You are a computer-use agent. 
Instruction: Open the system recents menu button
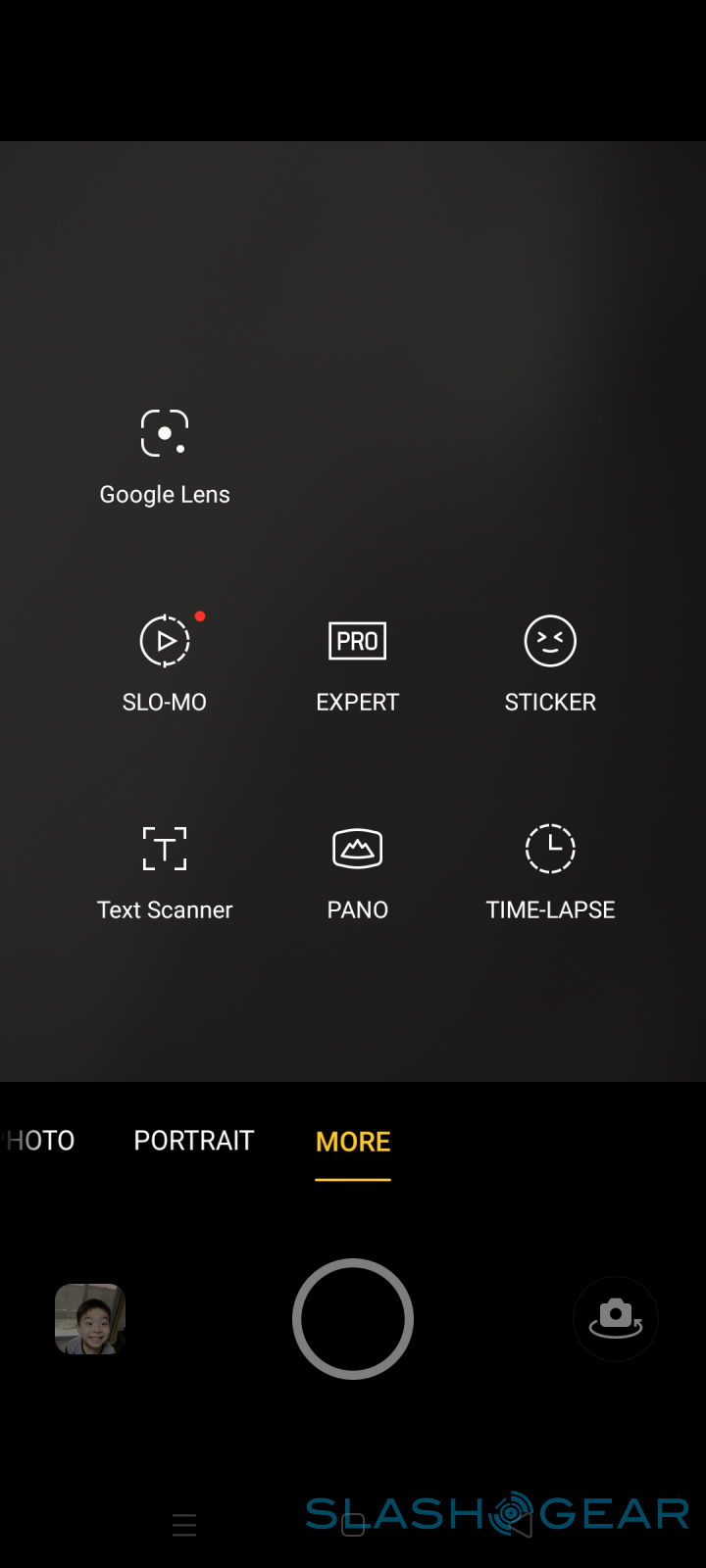pyautogui.click(x=184, y=1525)
